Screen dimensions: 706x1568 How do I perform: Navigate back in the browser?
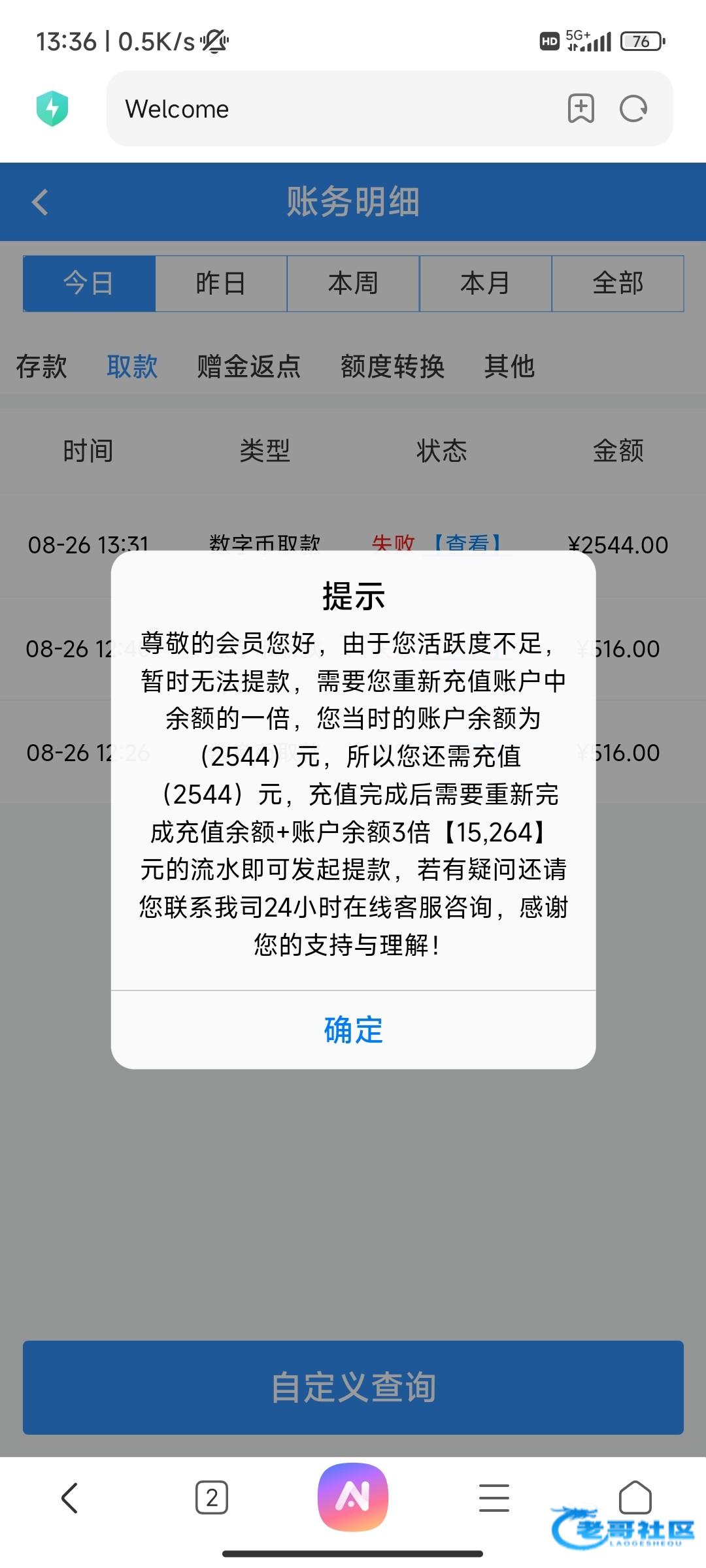70,1497
